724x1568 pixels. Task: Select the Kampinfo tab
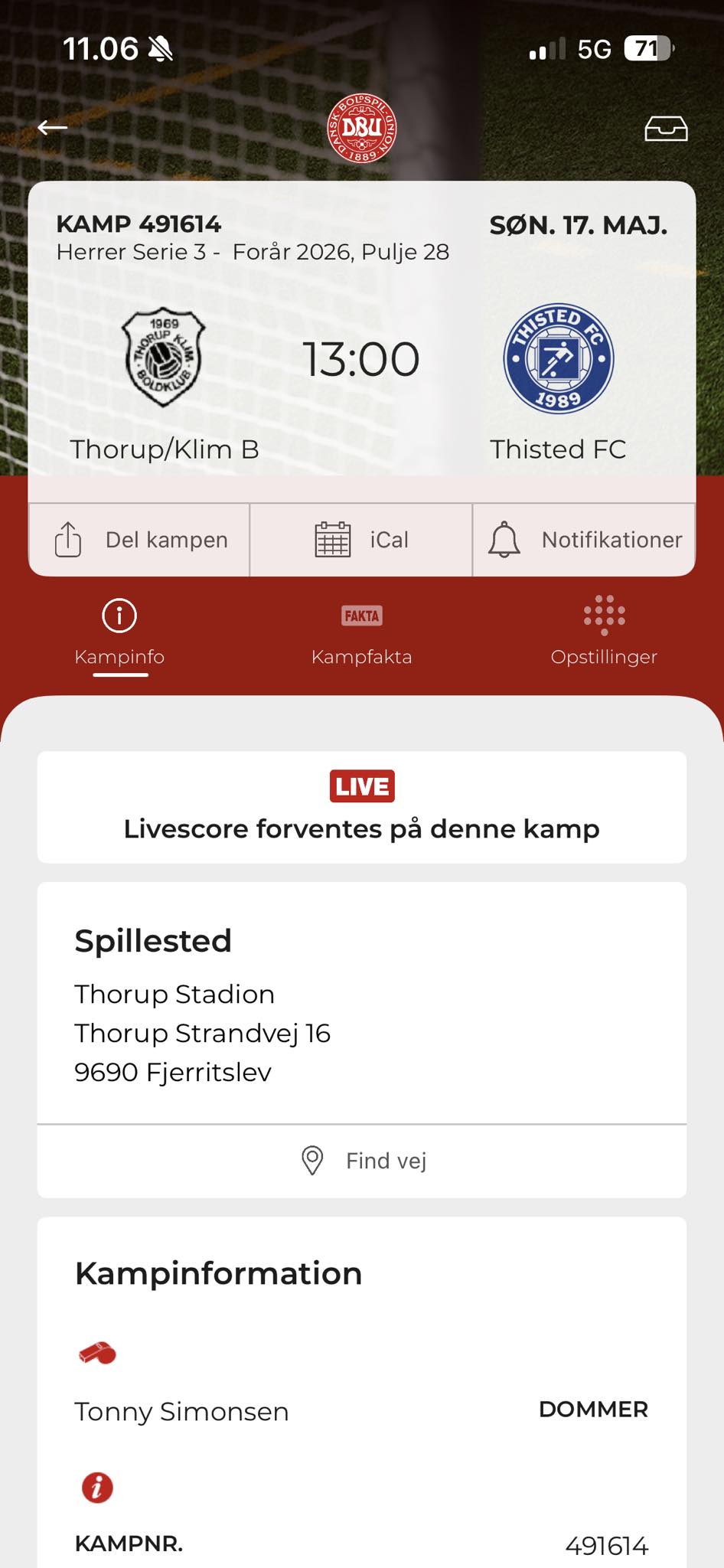[119, 634]
